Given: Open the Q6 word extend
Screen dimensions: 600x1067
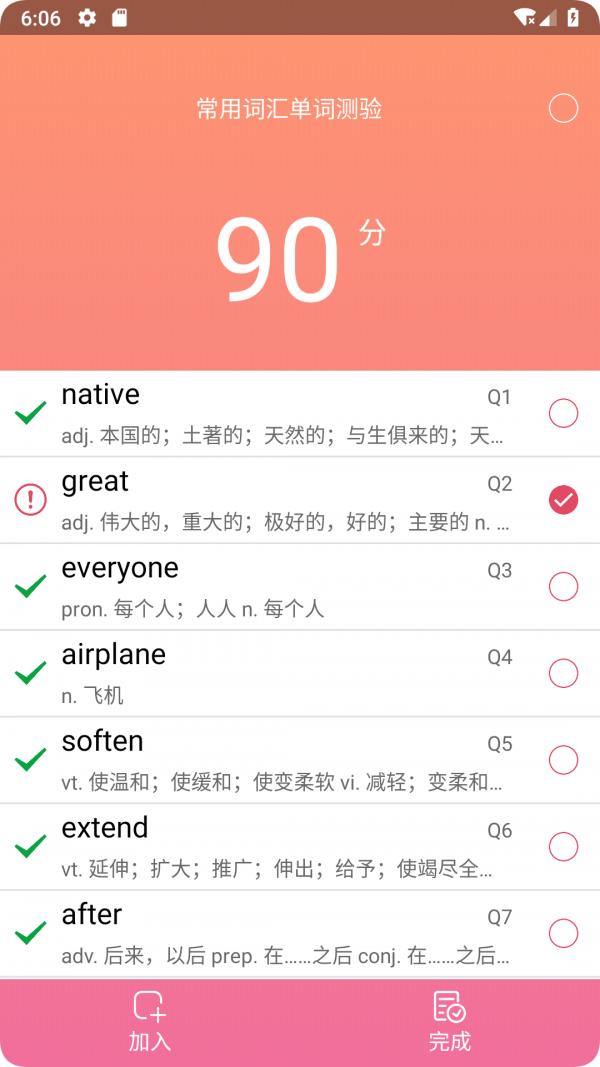Looking at the screenshot, I should (280, 847).
